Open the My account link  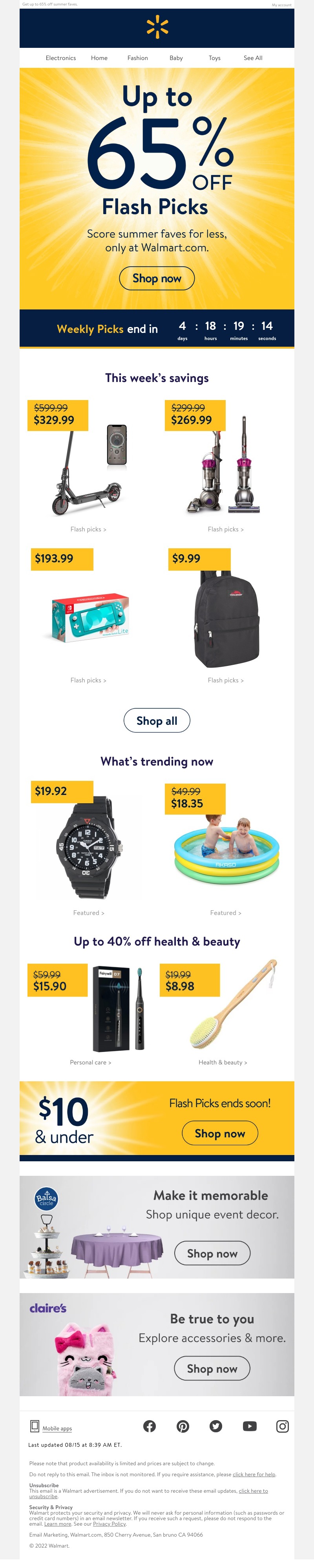[x=281, y=5]
